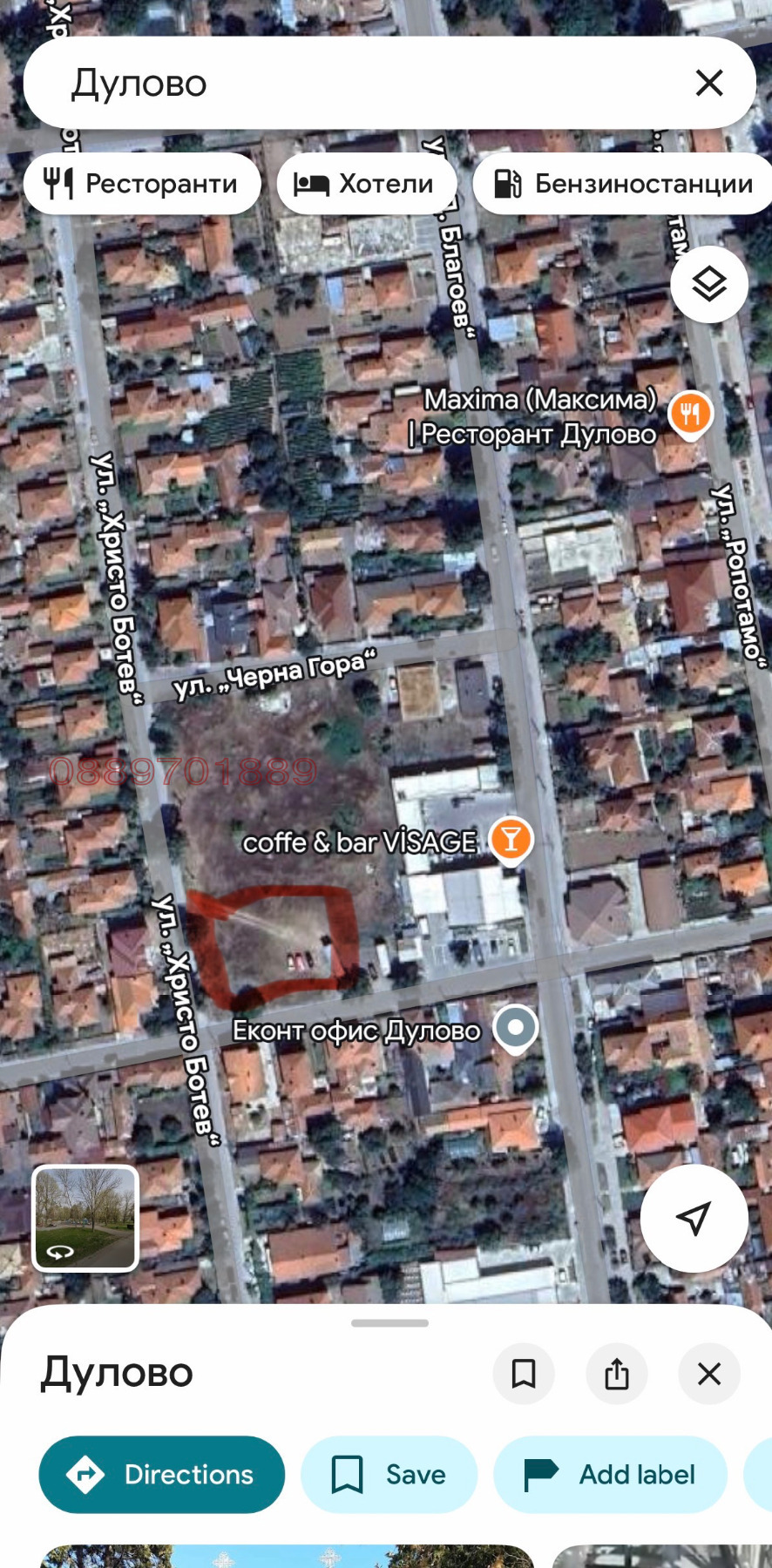Show Бензиностанции nearby
This screenshot has height=1568, width=772.
625,184
